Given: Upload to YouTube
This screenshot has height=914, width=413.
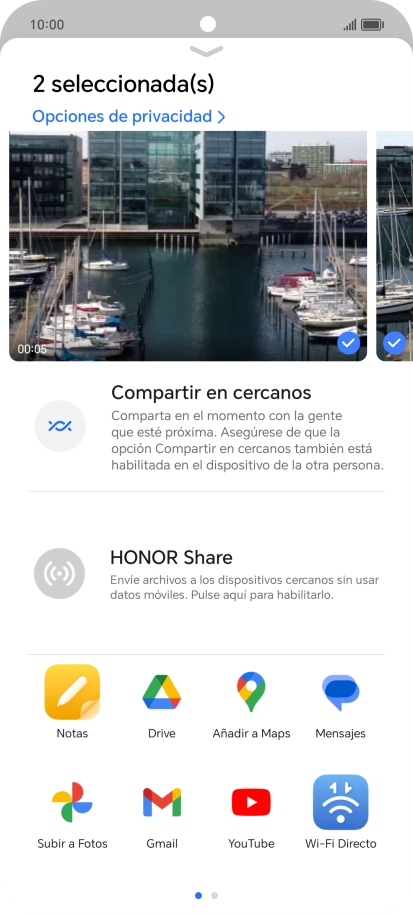Looking at the screenshot, I should pyautogui.click(x=251, y=812).
